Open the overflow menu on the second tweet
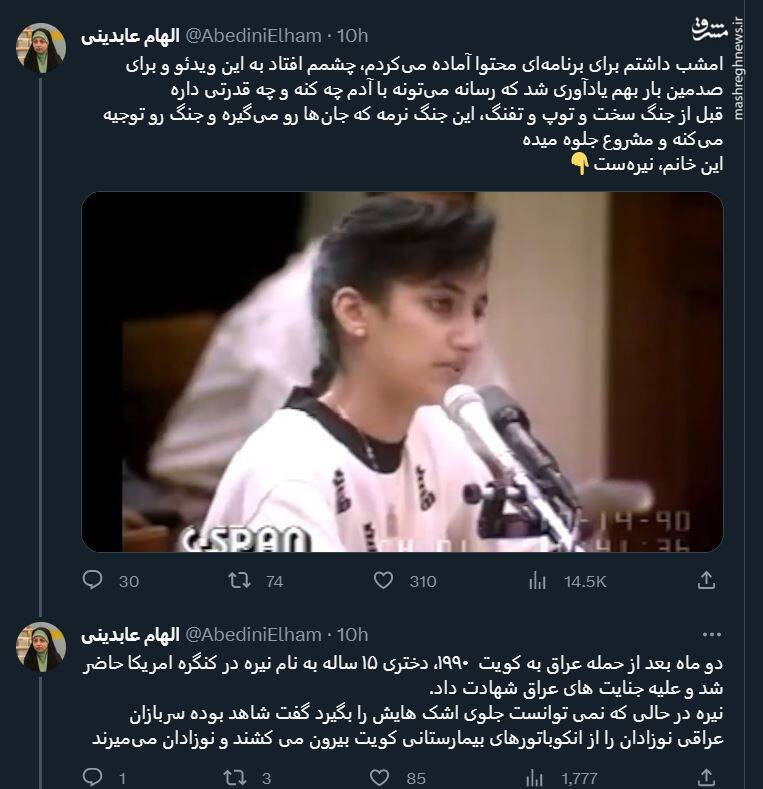Viewport: 763px width, 789px height. pos(711,634)
